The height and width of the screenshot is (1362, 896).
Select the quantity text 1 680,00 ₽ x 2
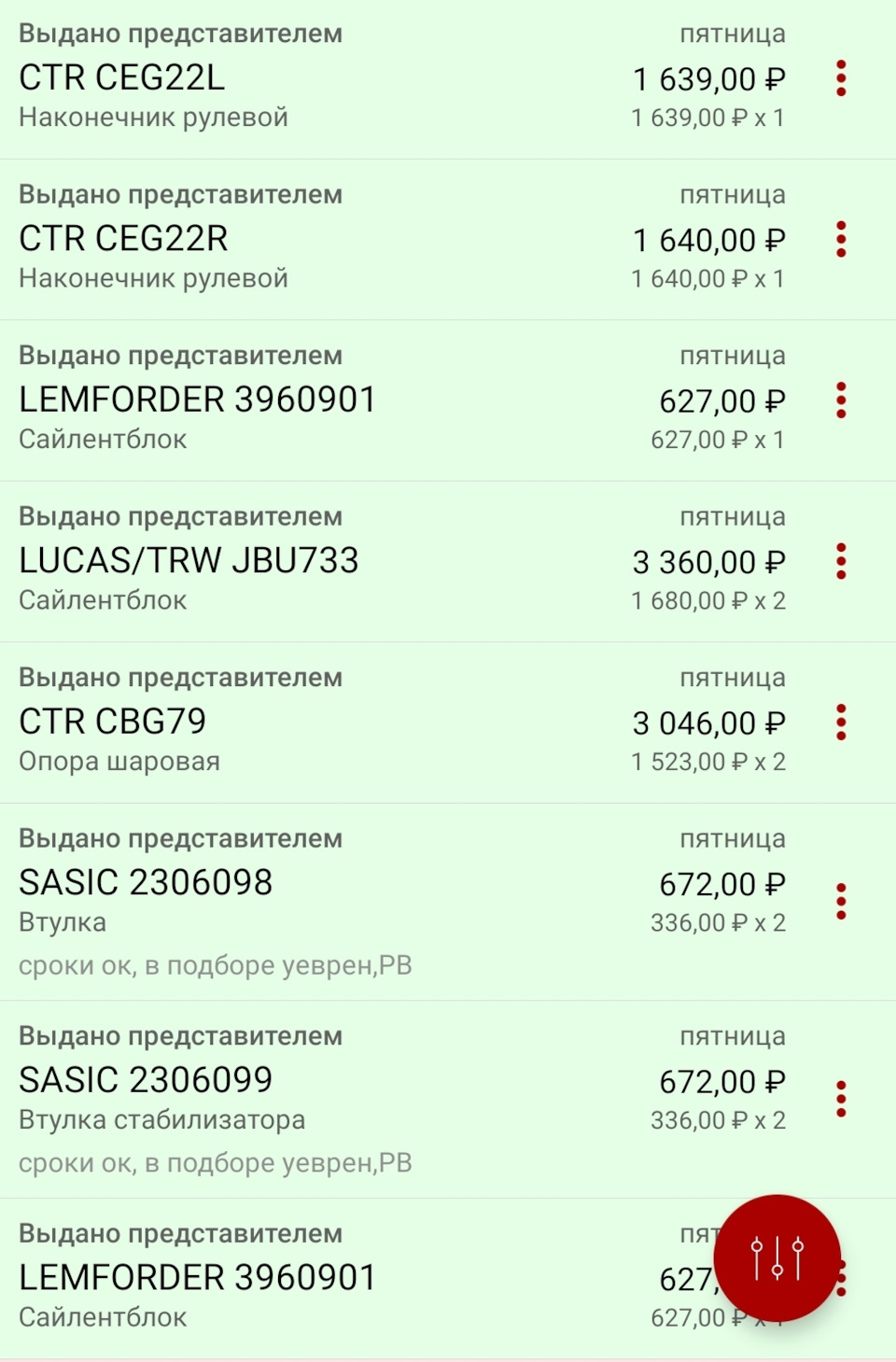707,600
